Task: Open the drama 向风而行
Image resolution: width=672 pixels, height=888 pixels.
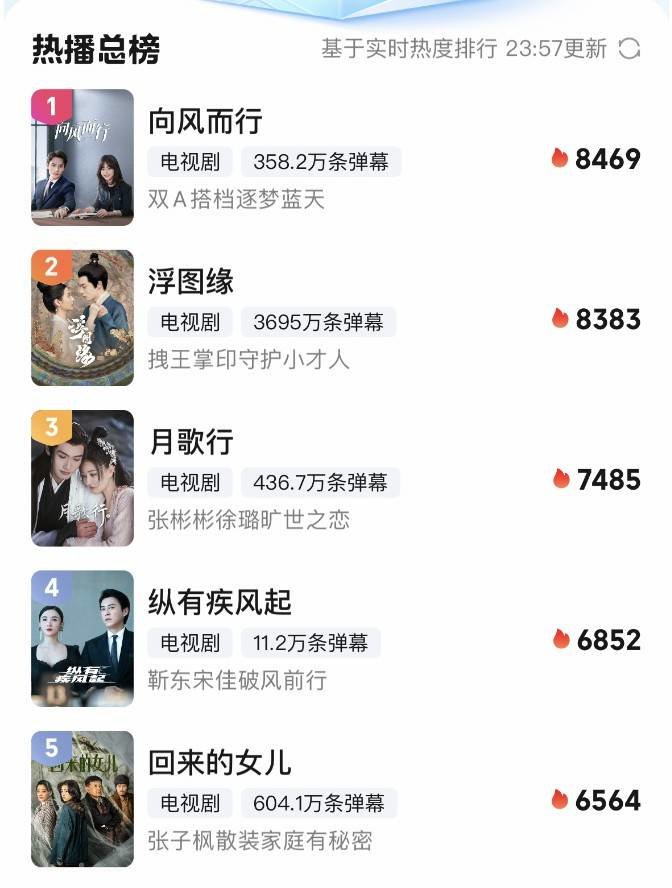Action: tap(205, 122)
